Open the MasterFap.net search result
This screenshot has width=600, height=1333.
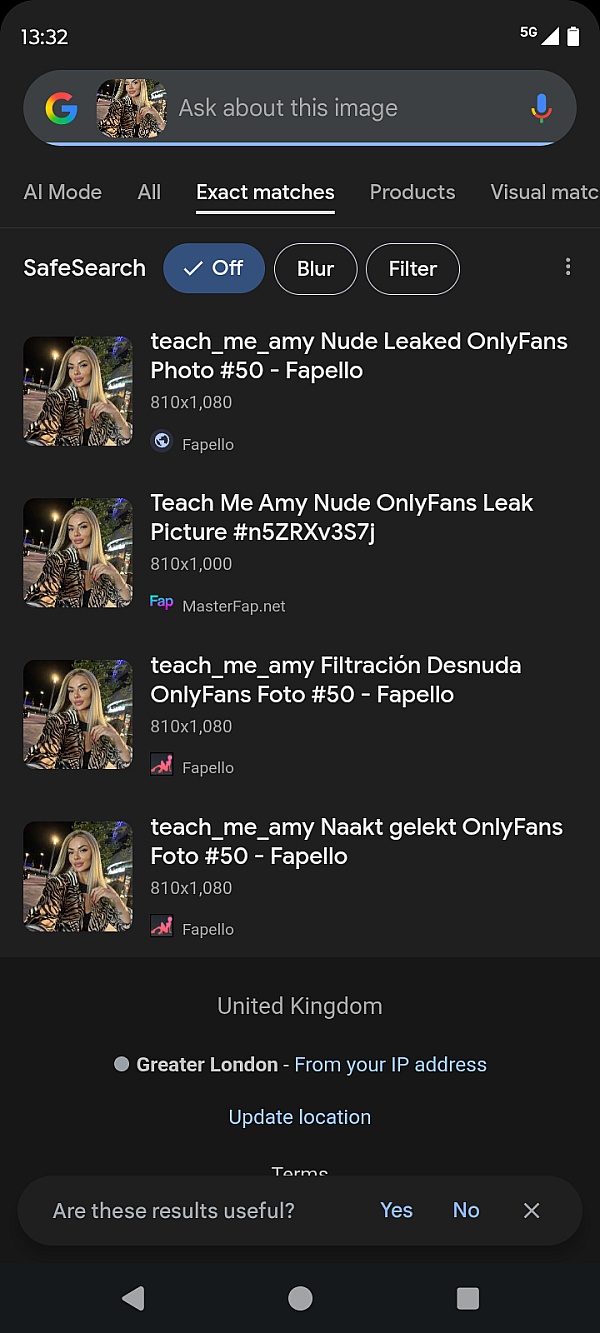[x=341, y=517]
